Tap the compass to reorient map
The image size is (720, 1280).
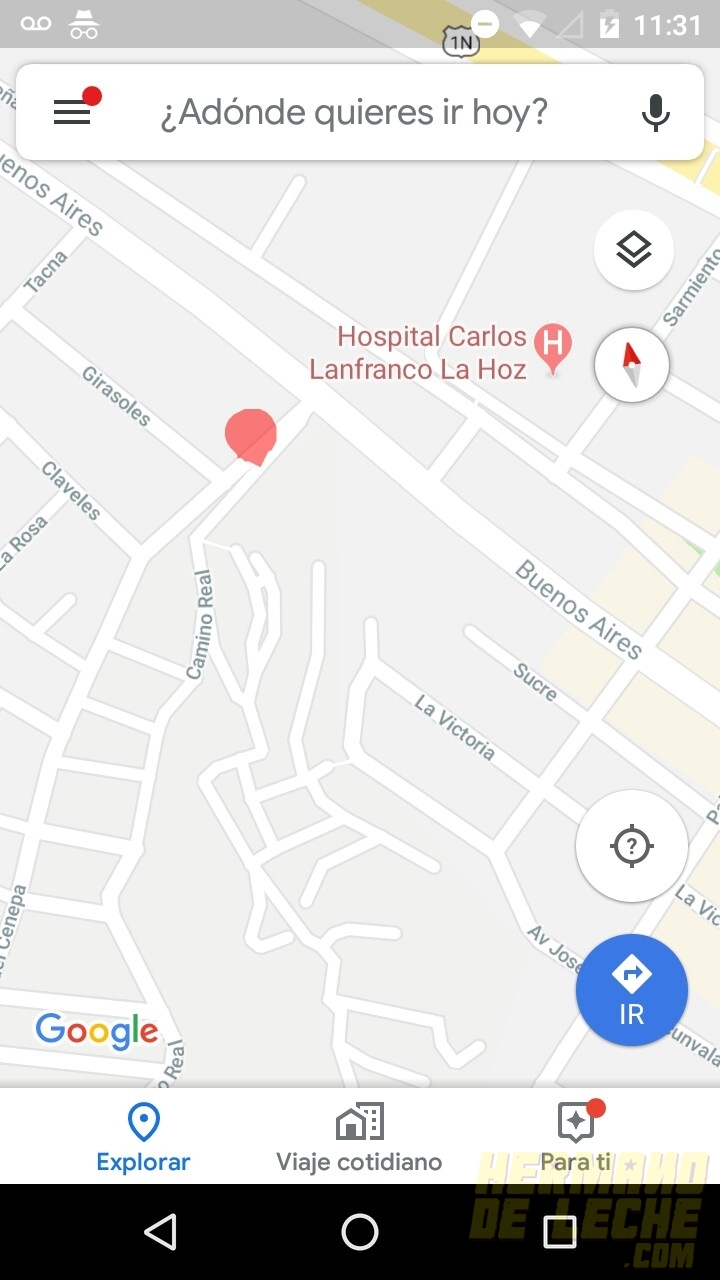[x=632, y=365]
